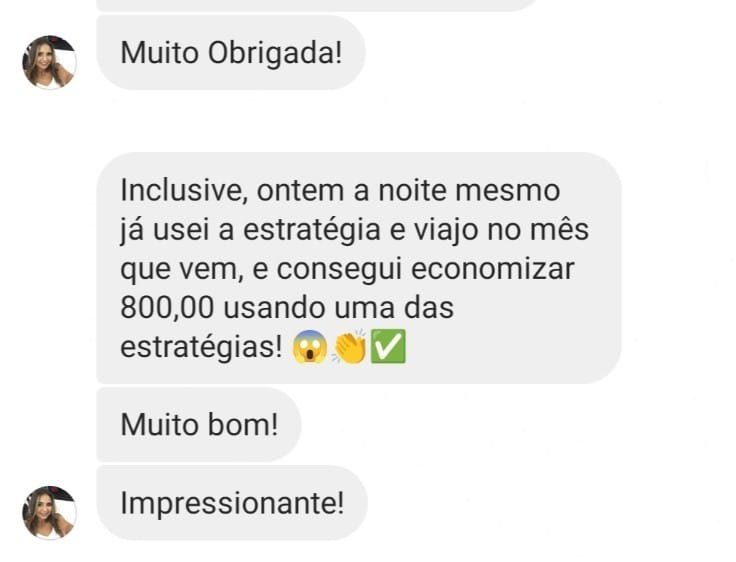Open sender's avatar beside "Muito Obrigada!" message
This screenshot has width=736, height=562.
tap(49, 62)
